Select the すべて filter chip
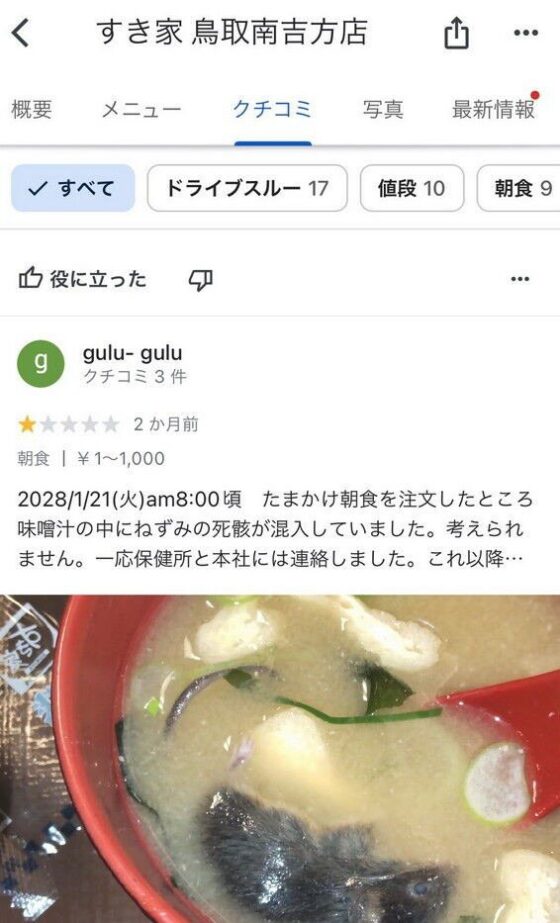Screen dimensions: 560x923 tap(73, 188)
